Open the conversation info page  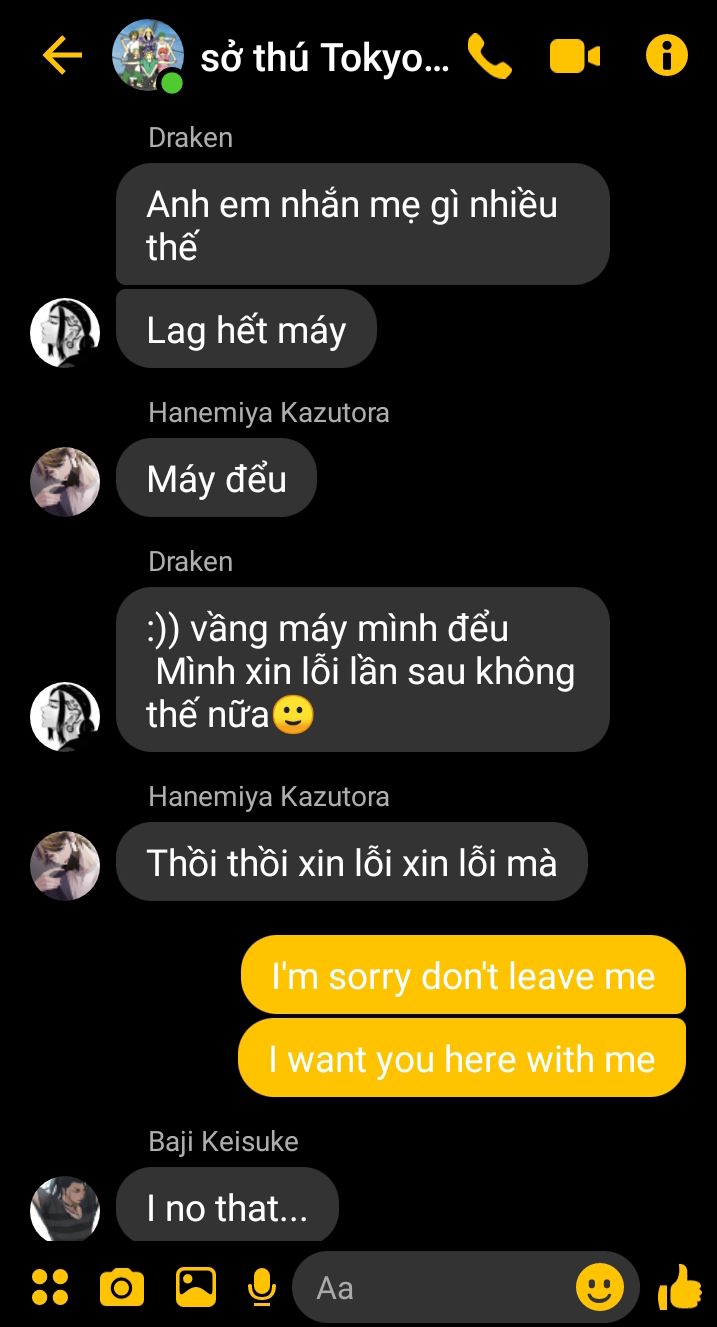click(x=667, y=56)
